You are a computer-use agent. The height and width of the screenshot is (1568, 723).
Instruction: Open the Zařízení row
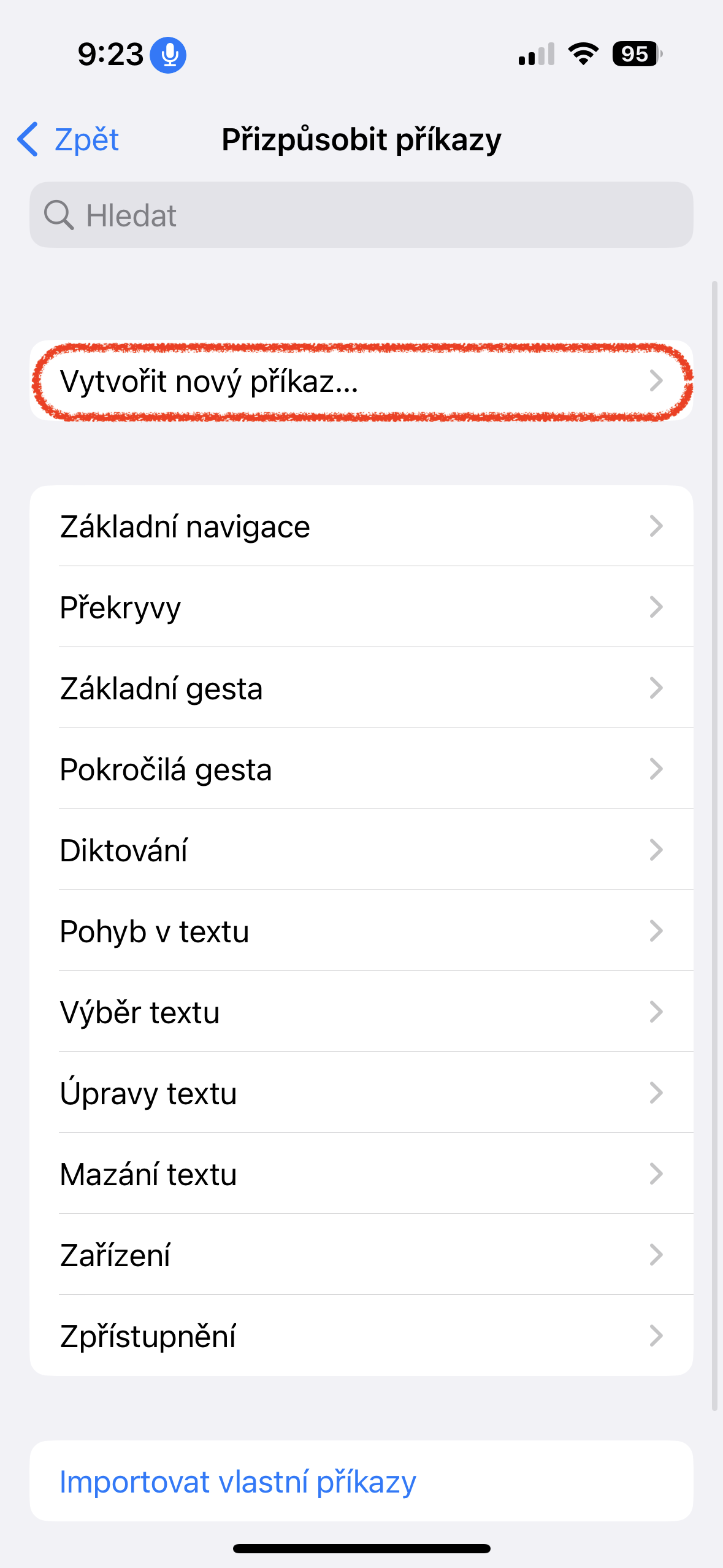coord(361,1255)
